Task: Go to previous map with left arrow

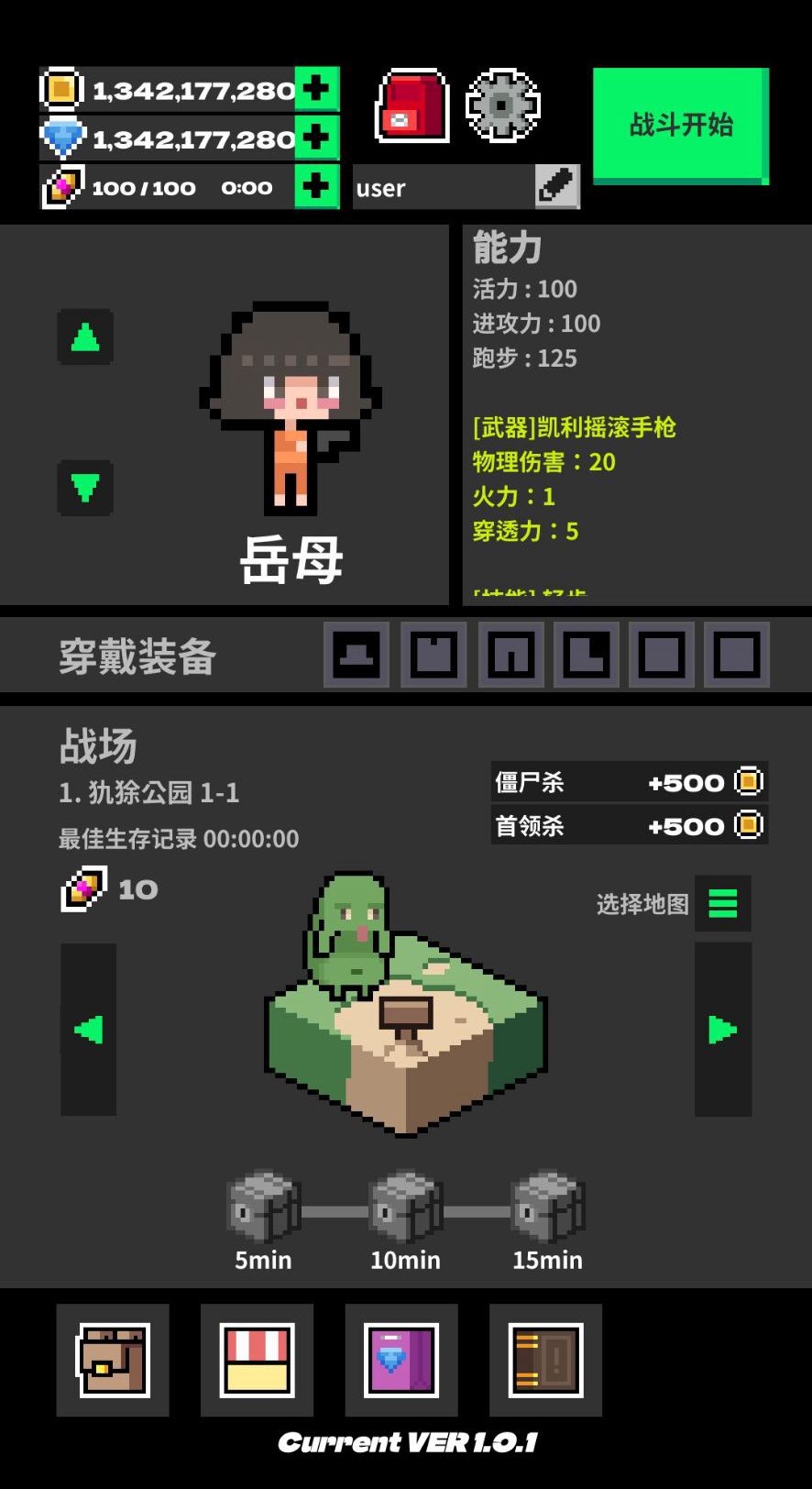Action: 87,1030
